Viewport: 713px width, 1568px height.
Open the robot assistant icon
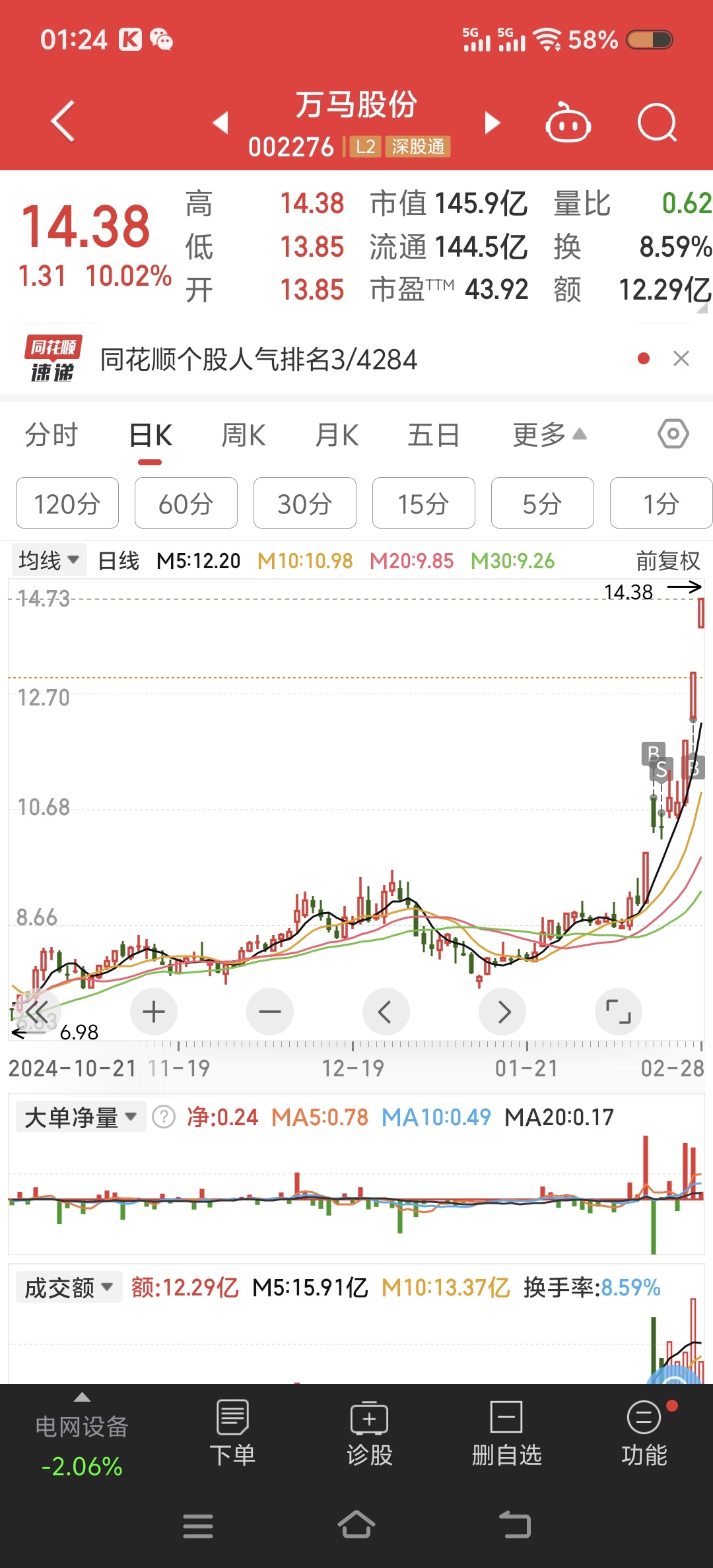click(x=568, y=123)
